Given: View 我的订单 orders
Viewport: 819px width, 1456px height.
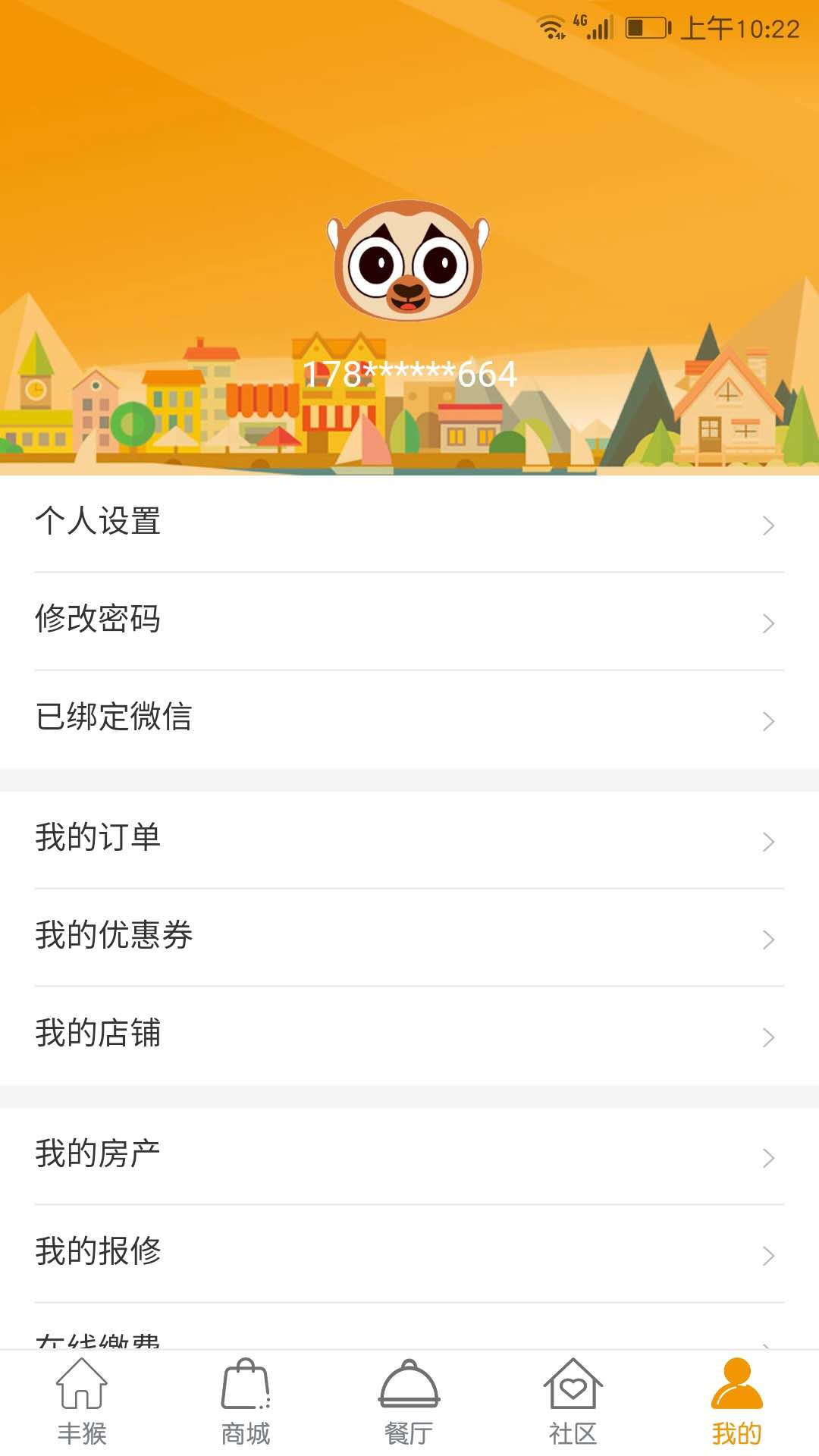Looking at the screenshot, I should click(409, 839).
